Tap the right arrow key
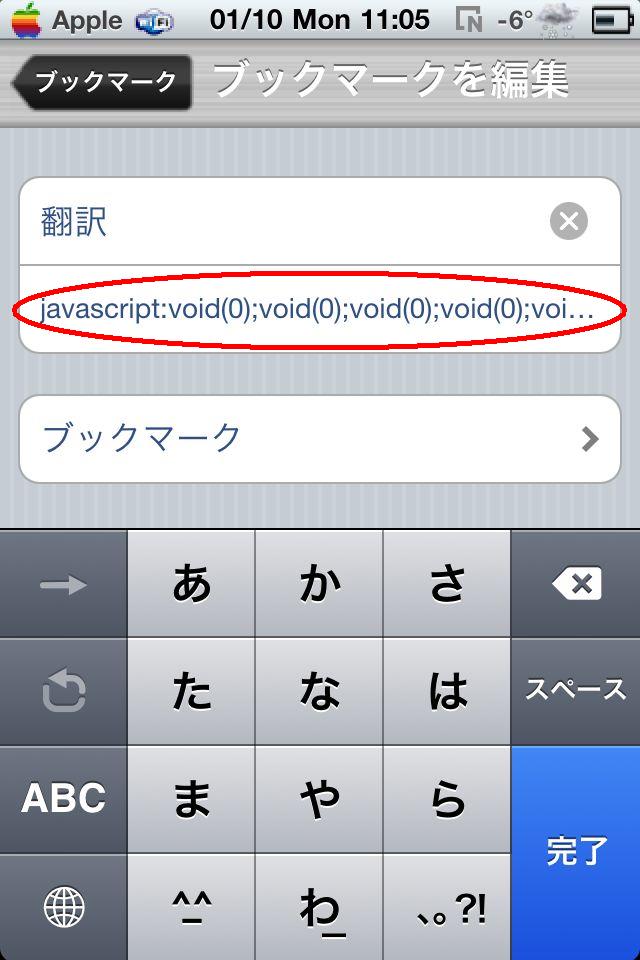 click(x=64, y=584)
